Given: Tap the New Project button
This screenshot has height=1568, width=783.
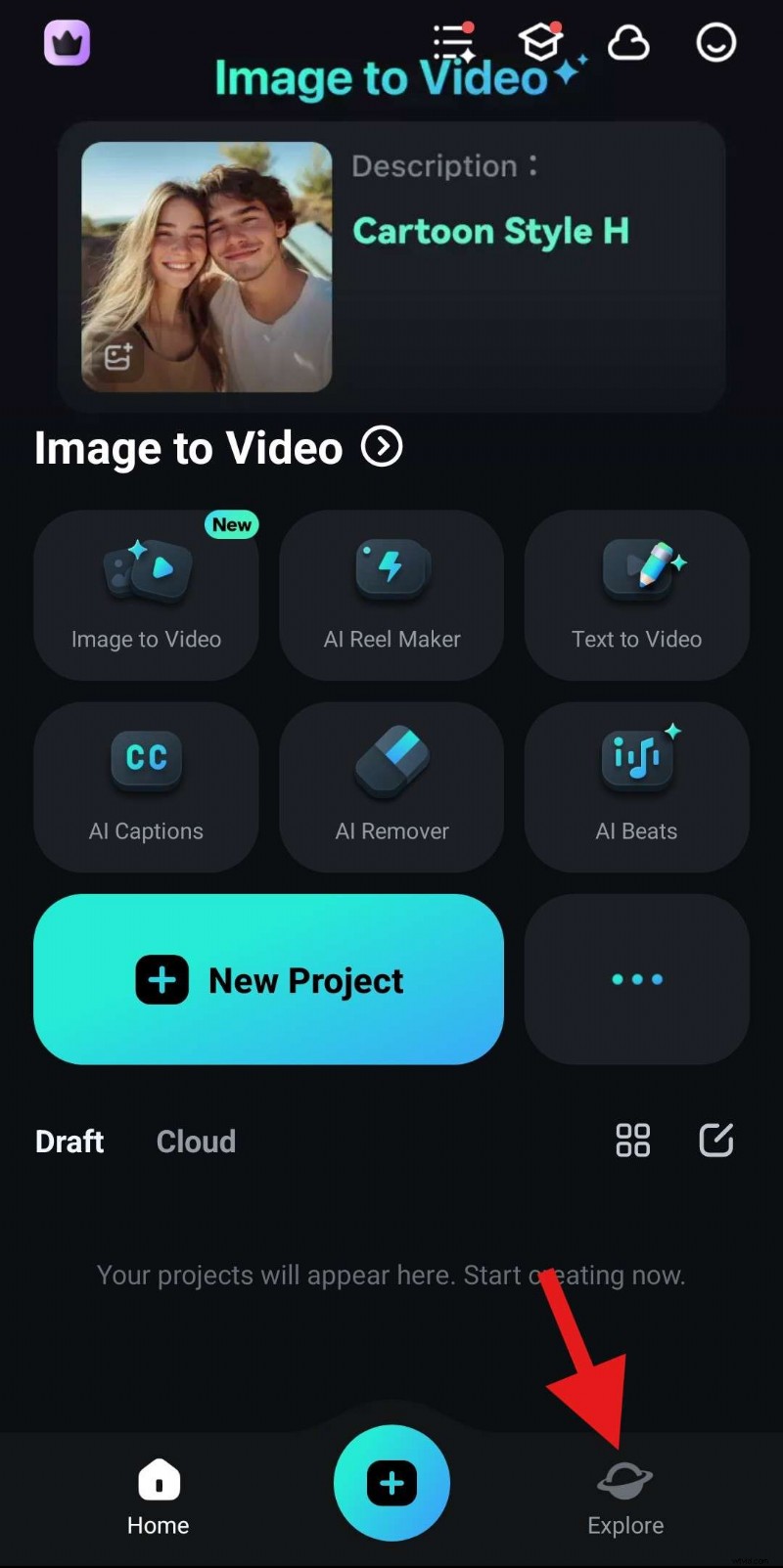Looking at the screenshot, I should point(269,979).
